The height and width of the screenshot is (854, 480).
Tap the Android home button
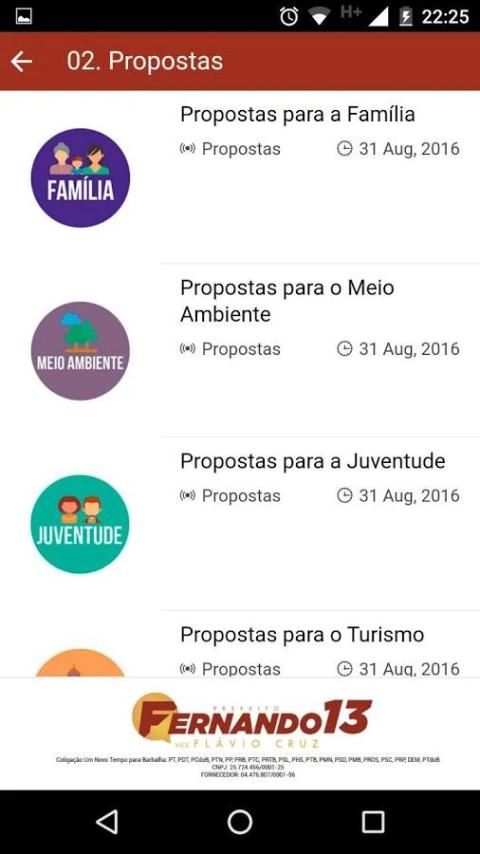click(240, 822)
